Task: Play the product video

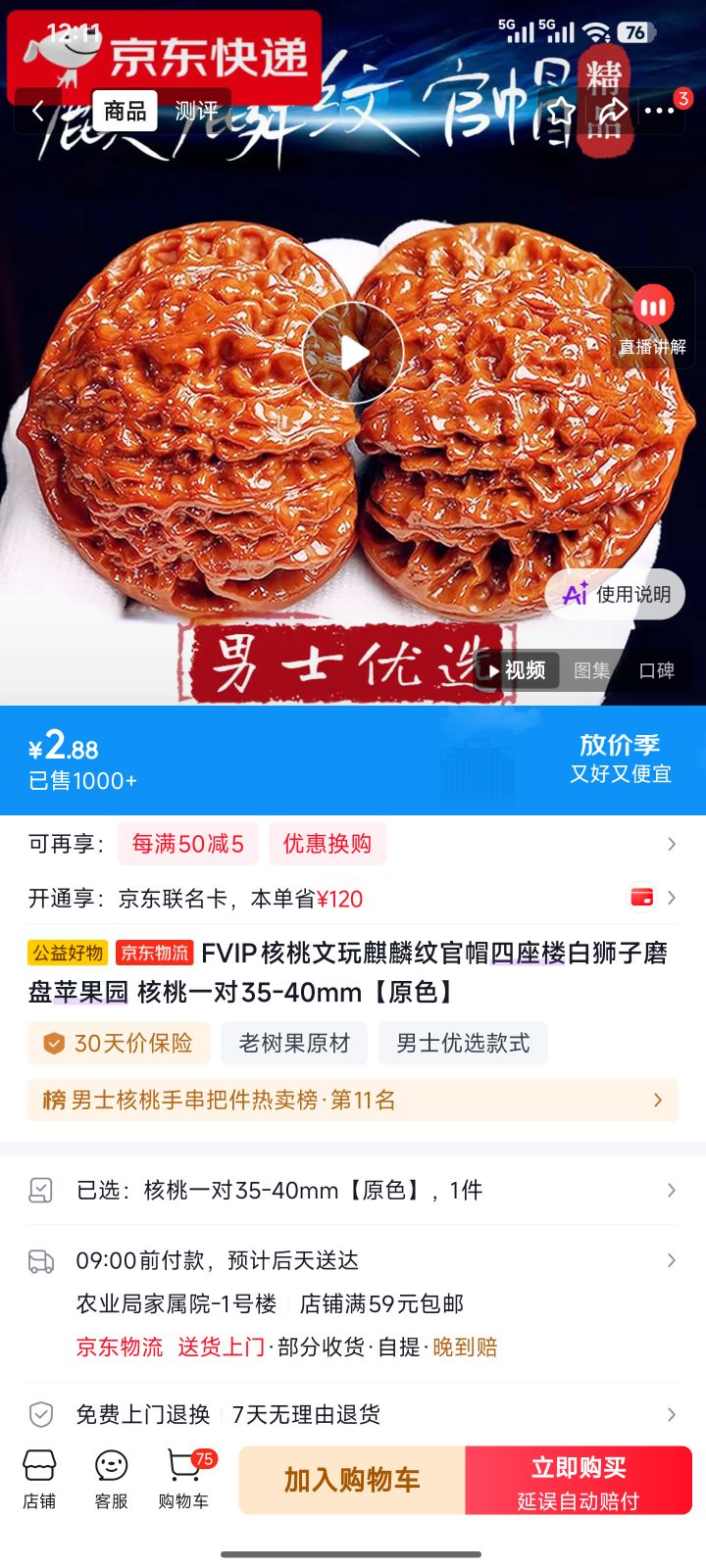Action: (x=353, y=353)
